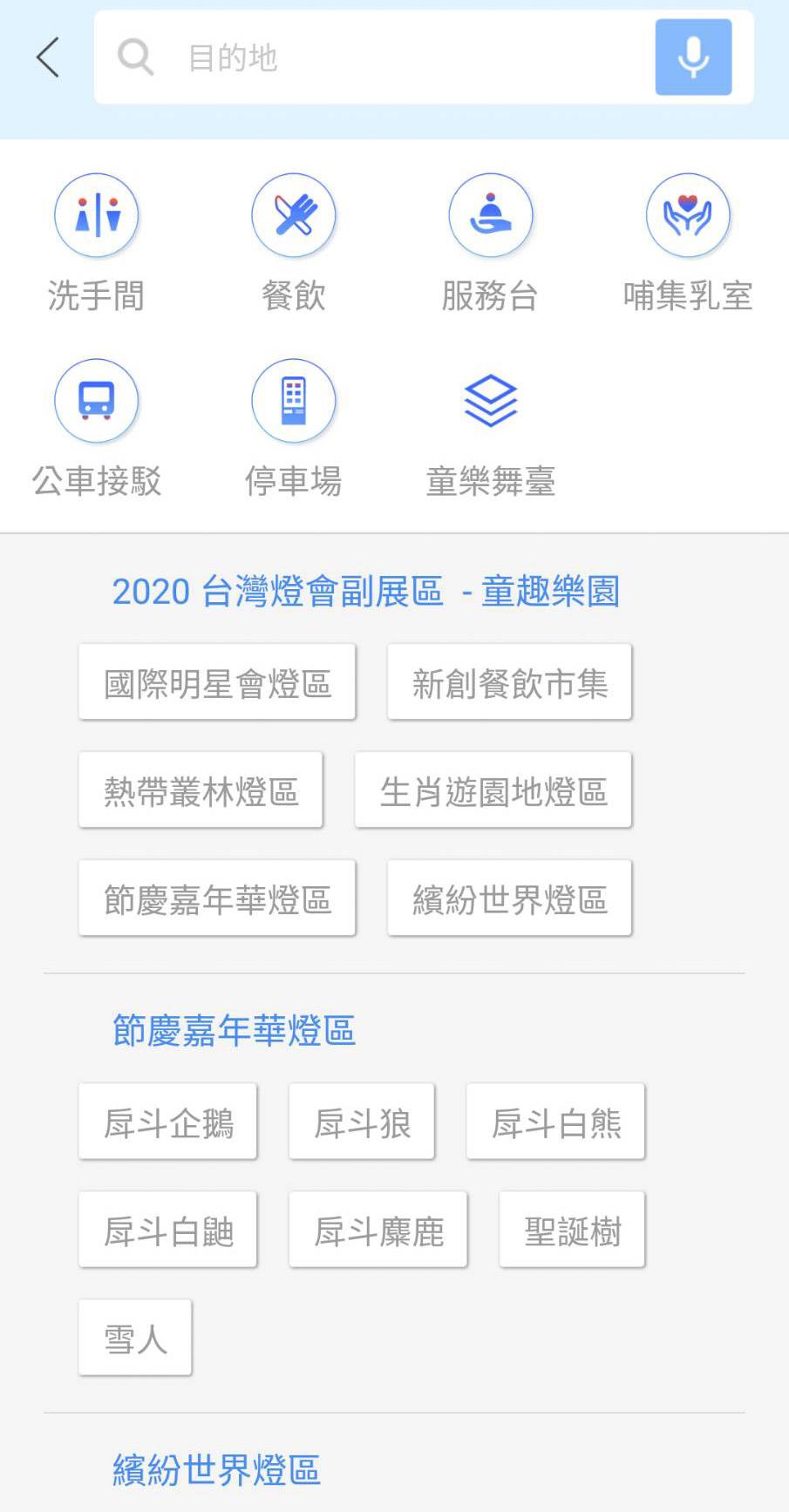
Task: Choose 生肖遊園地燈區
Action: (493, 790)
